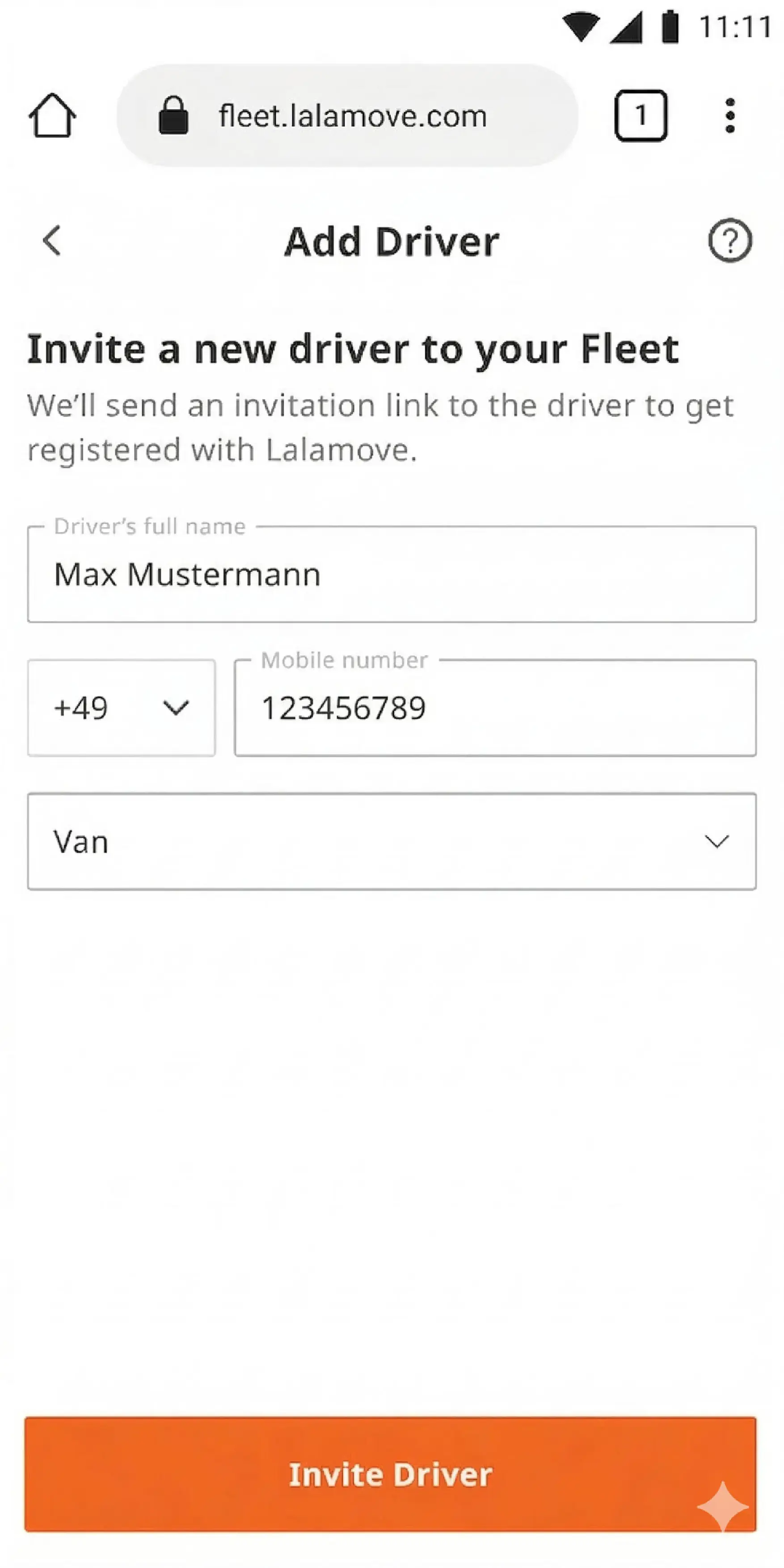784x1568 pixels.
Task: Open the tab switcher showing one tab
Action: (641, 116)
